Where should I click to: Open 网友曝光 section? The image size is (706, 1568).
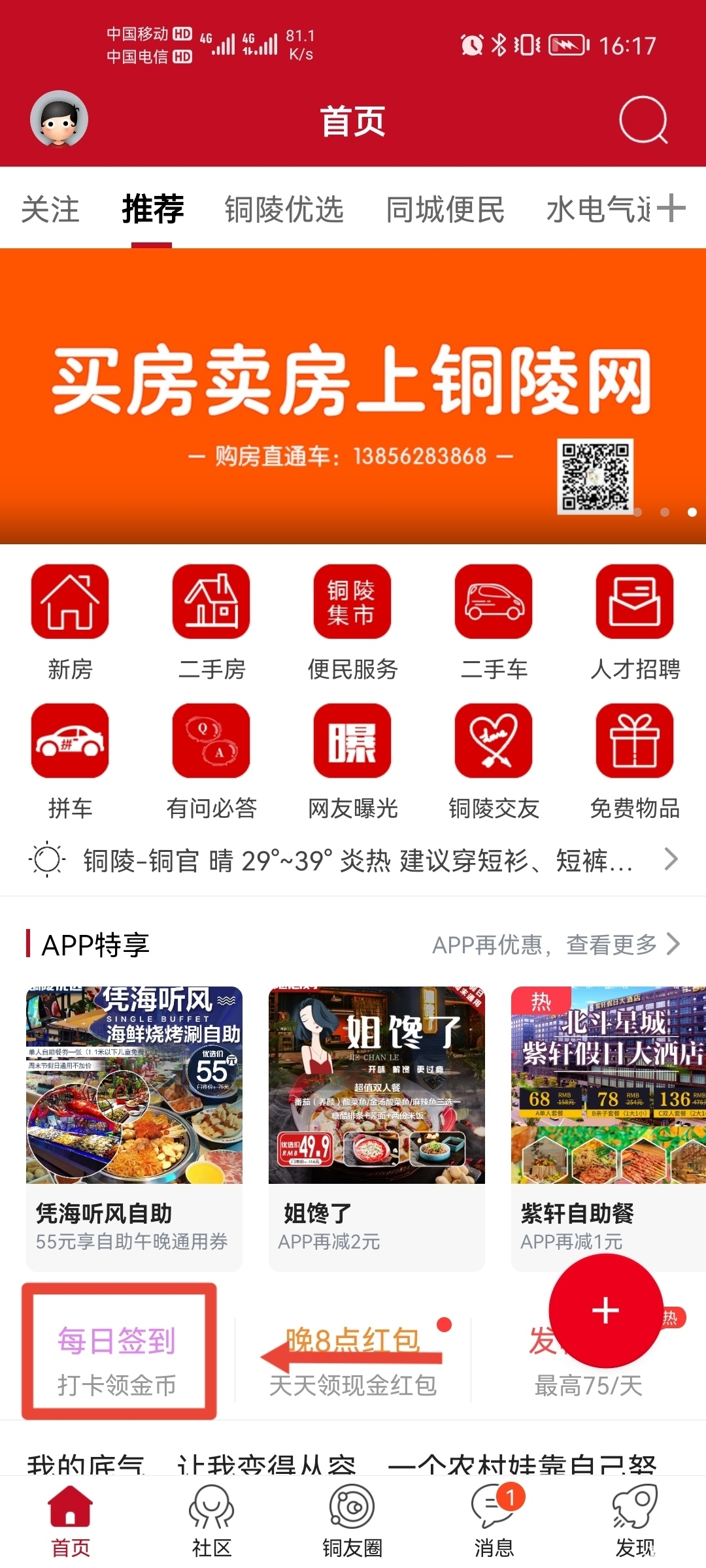352,760
